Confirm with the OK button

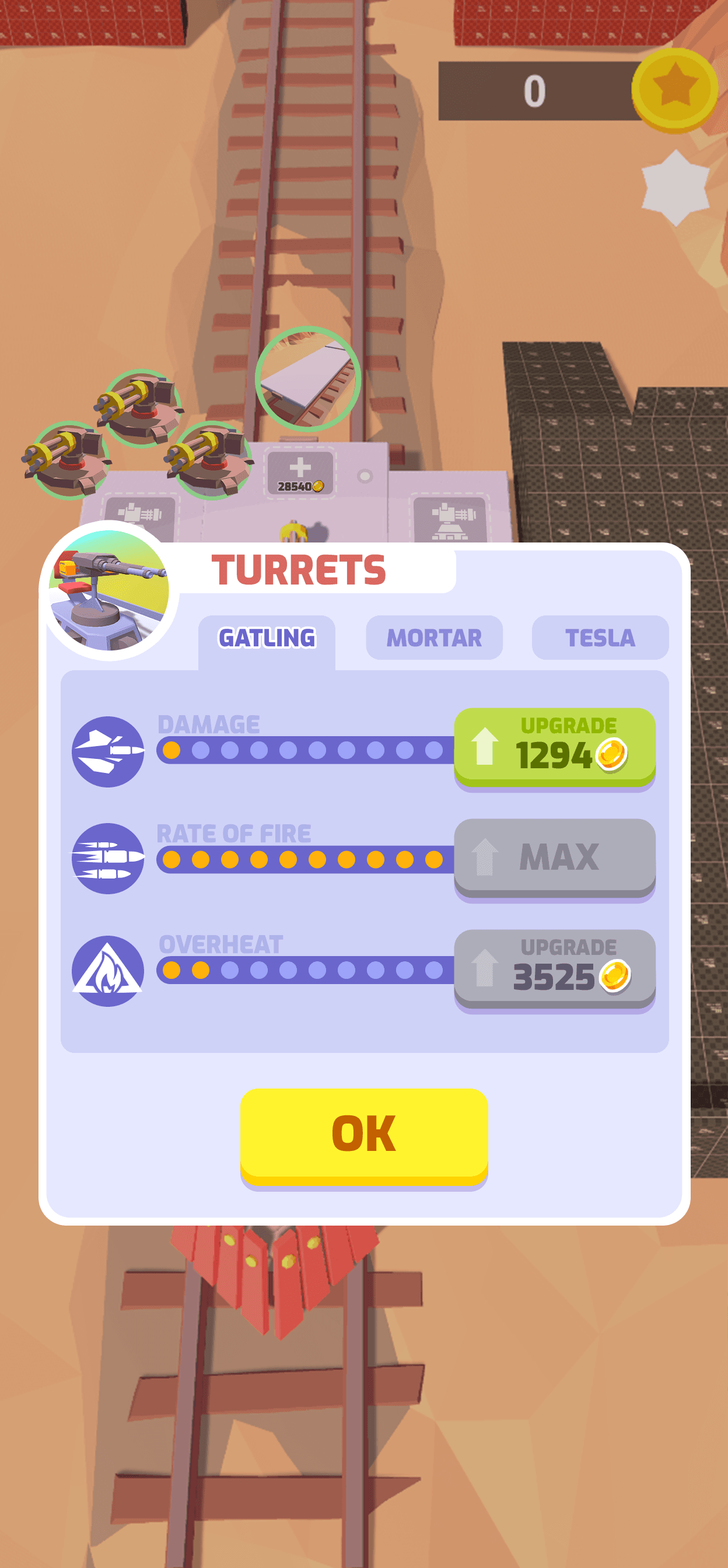coord(364,1135)
